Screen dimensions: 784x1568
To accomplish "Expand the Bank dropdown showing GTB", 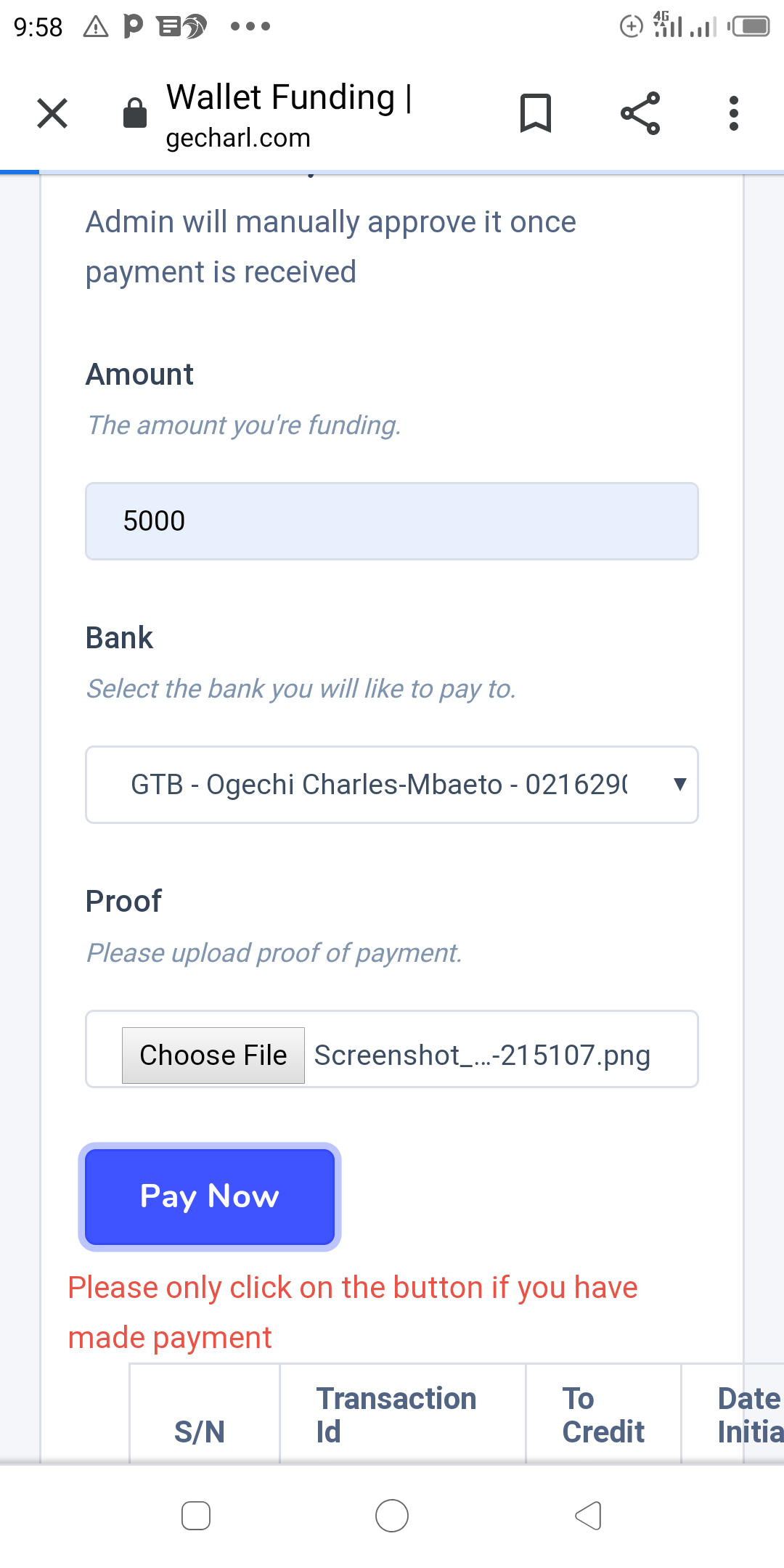I will click(x=392, y=785).
